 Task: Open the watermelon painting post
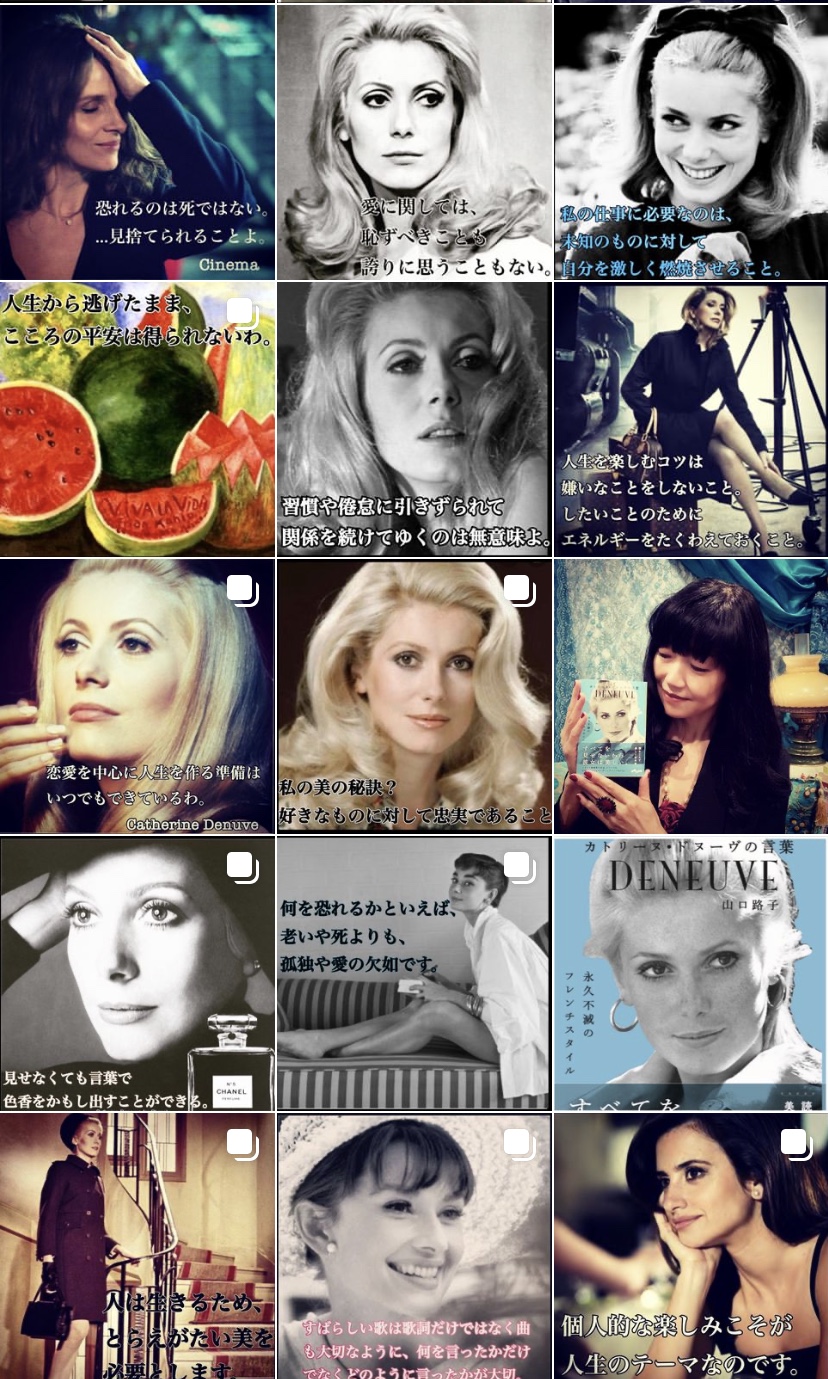(x=137, y=419)
